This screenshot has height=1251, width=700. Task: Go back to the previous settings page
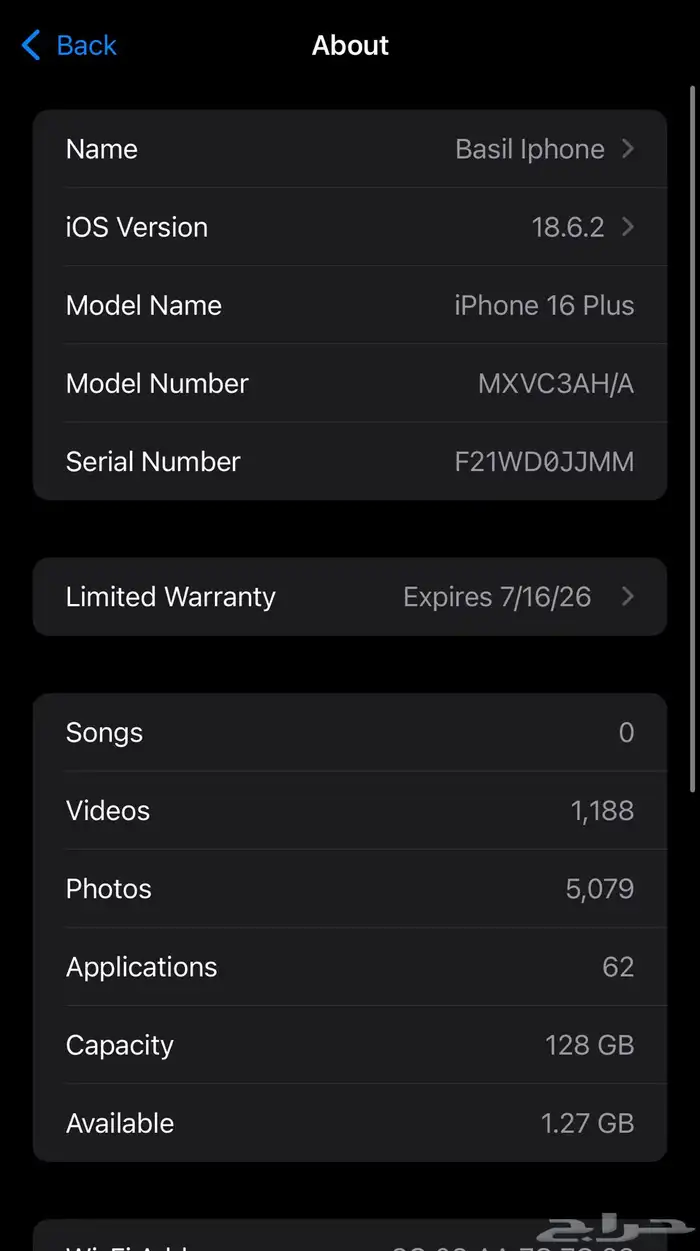click(69, 45)
